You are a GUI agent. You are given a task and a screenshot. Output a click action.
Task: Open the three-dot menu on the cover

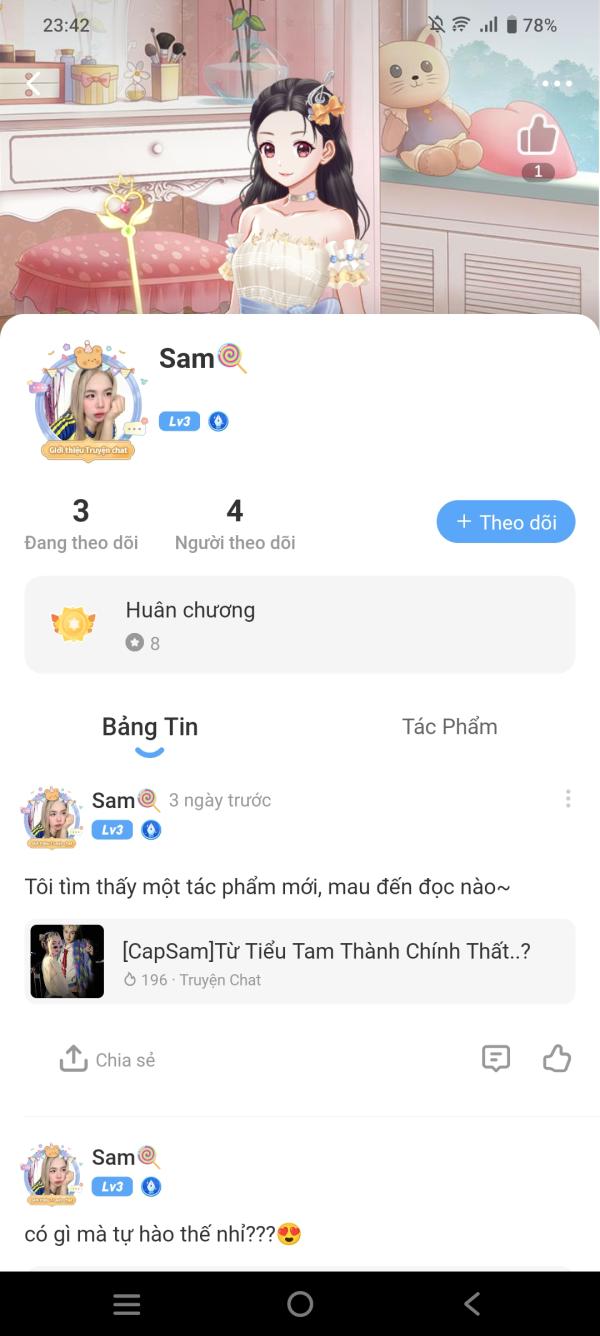pos(557,84)
